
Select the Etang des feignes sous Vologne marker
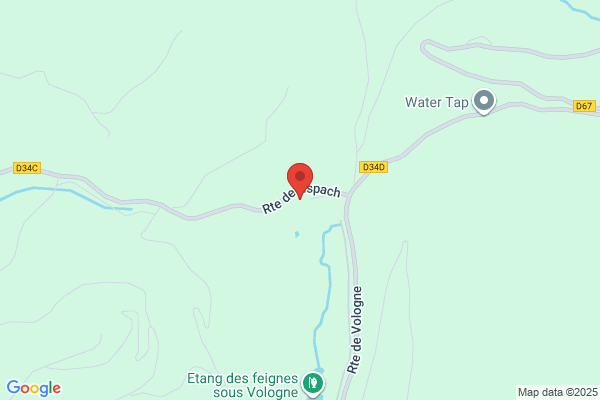(x=313, y=384)
